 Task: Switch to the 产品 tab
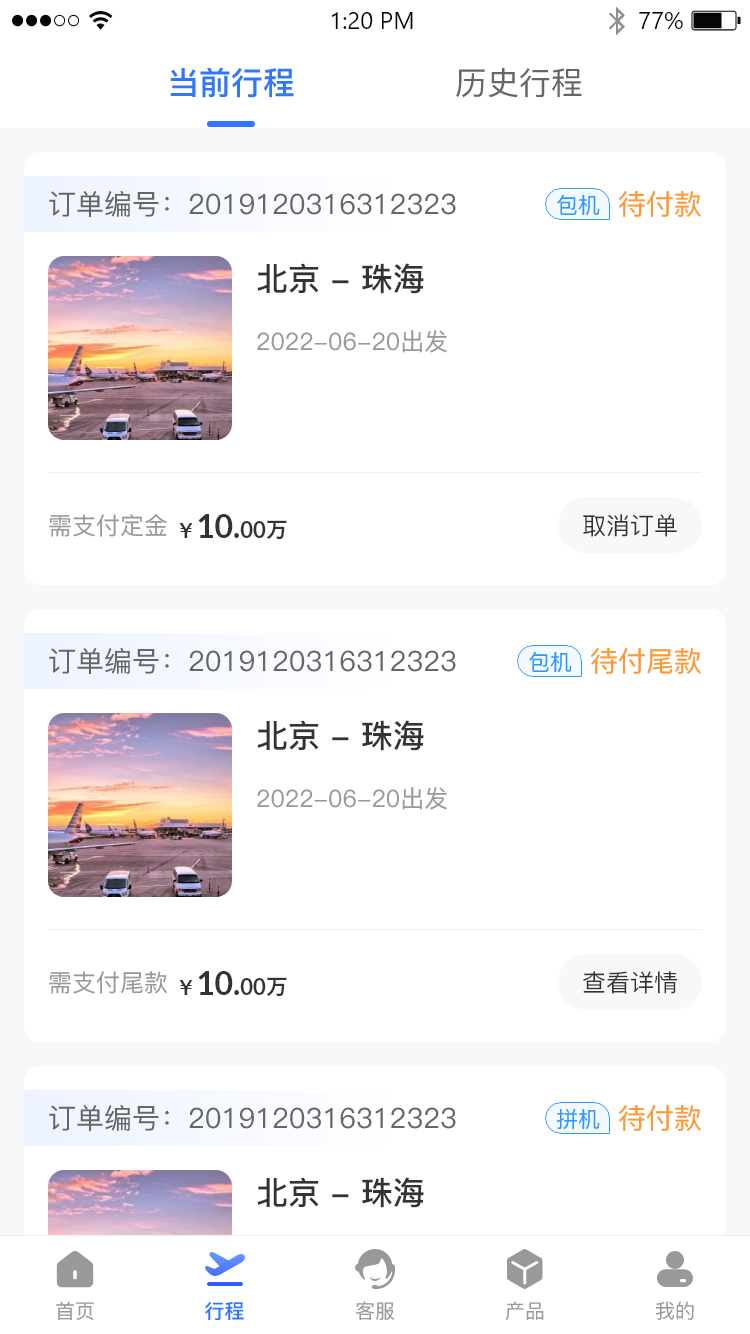coord(525,1285)
